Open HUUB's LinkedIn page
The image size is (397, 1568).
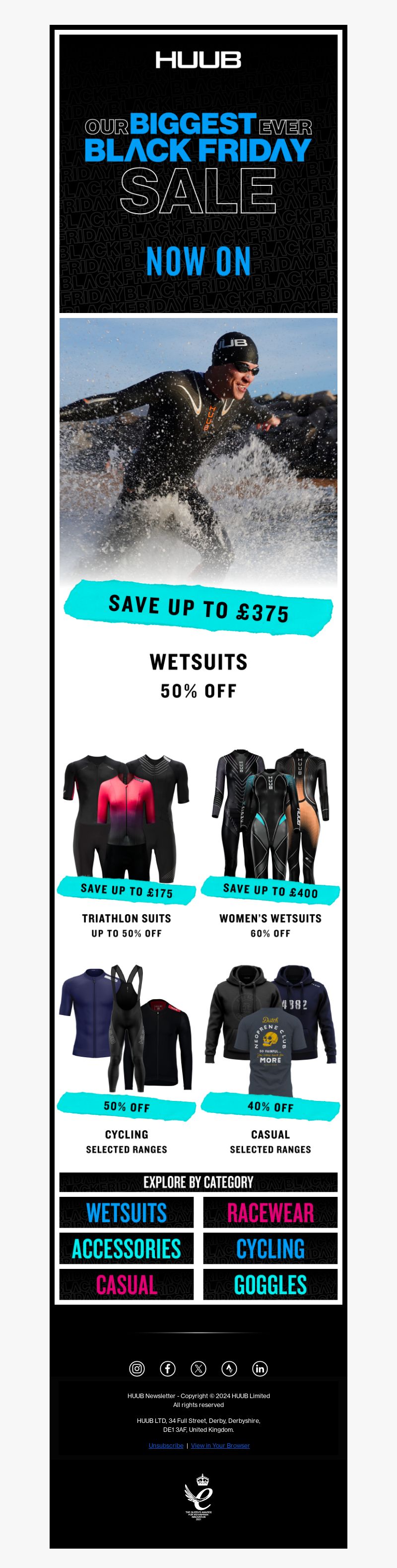260,1368
